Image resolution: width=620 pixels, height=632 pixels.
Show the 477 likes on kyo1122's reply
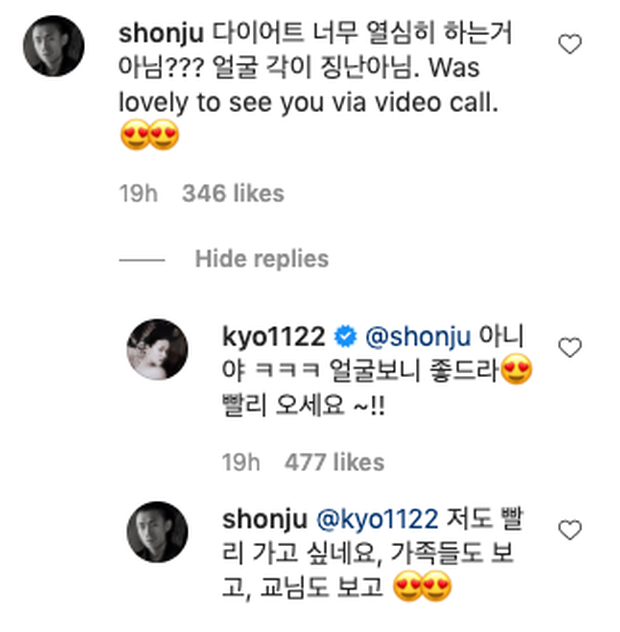336,462
